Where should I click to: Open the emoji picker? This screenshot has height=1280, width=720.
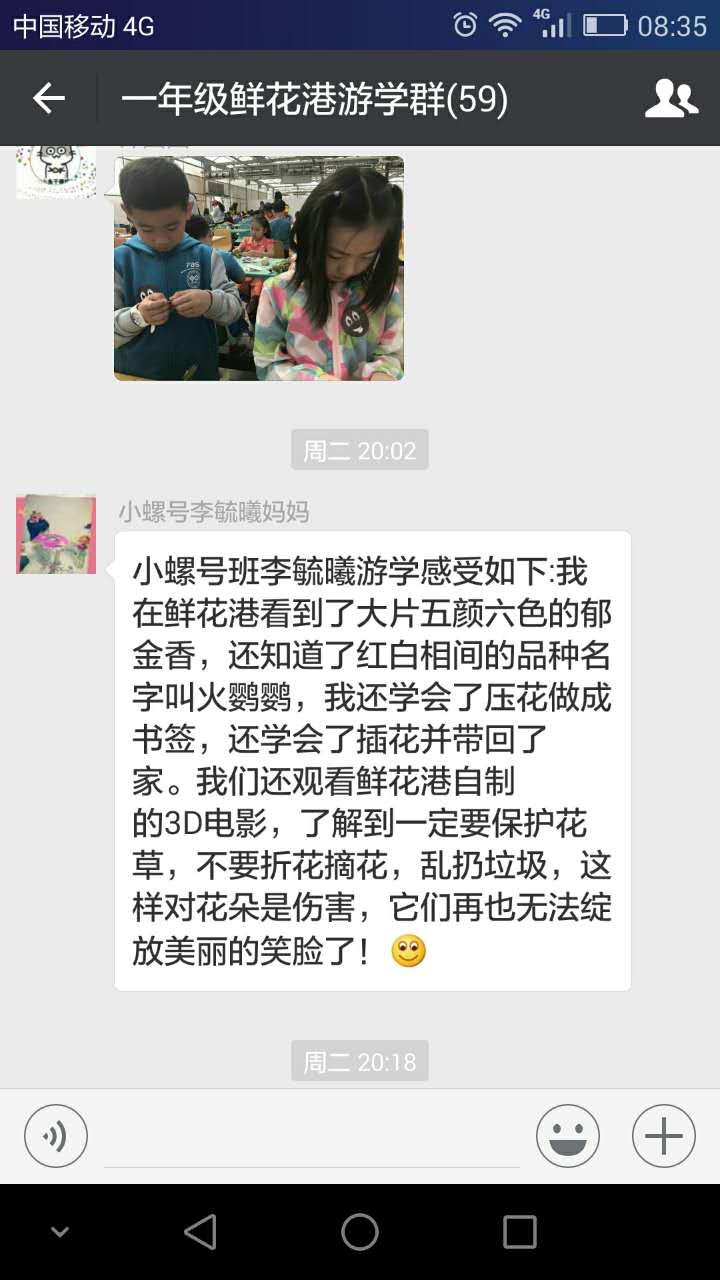click(567, 1136)
